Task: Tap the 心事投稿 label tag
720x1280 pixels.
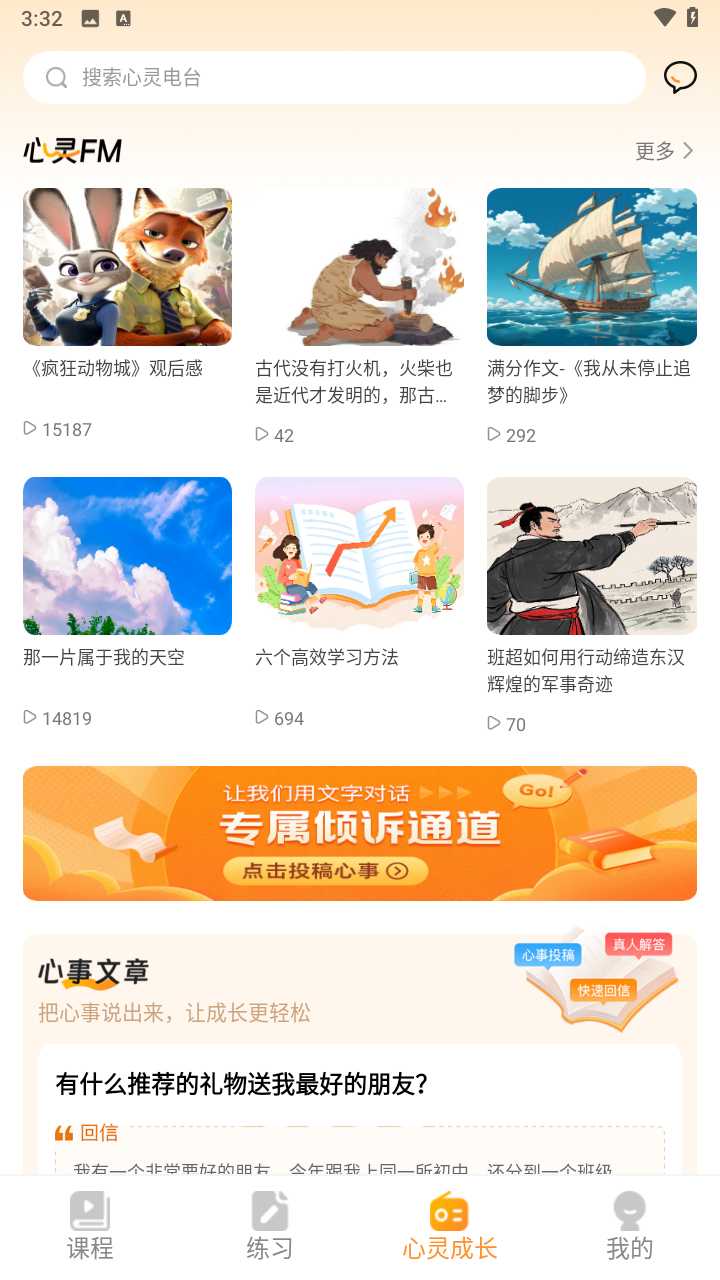Action: coord(547,955)
